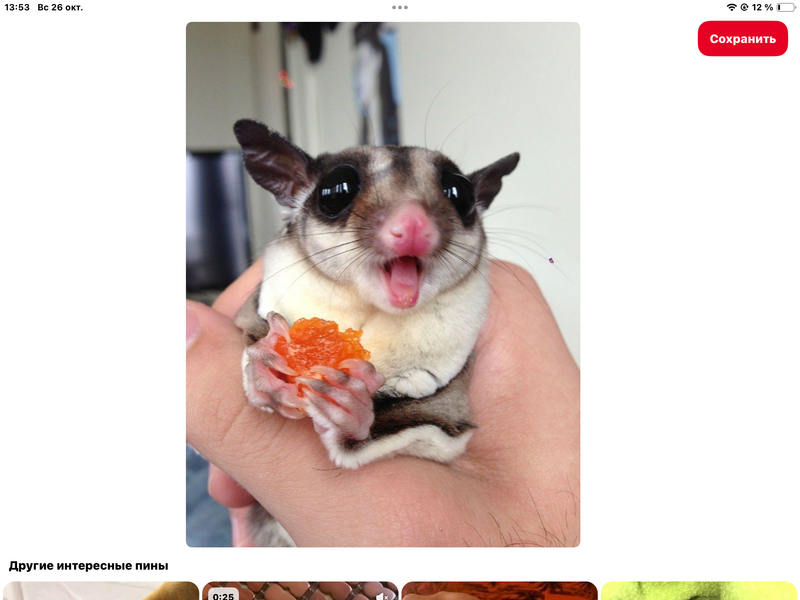
Task: Tap the red Сохранить button
Action: 742,39
